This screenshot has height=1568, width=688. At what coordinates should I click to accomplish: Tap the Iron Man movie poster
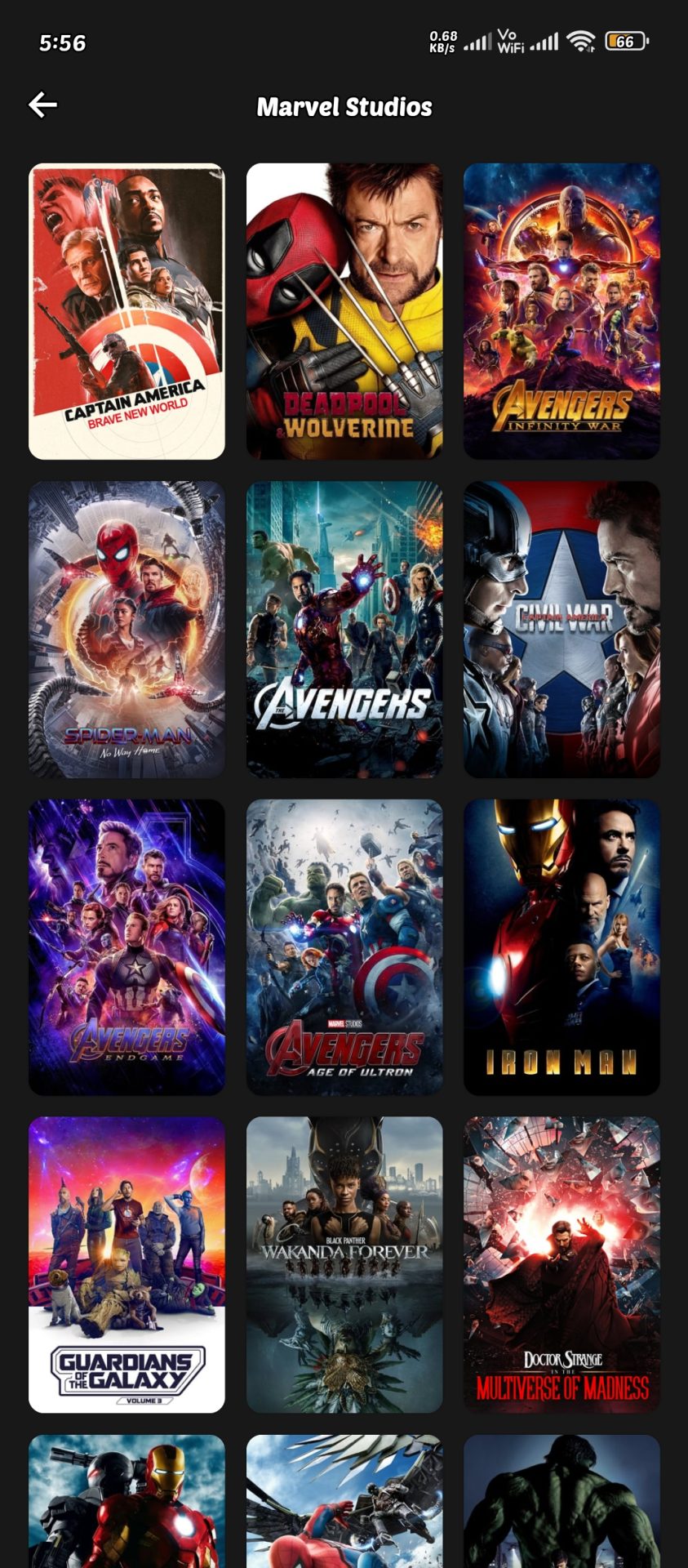(x=561, y=947)
